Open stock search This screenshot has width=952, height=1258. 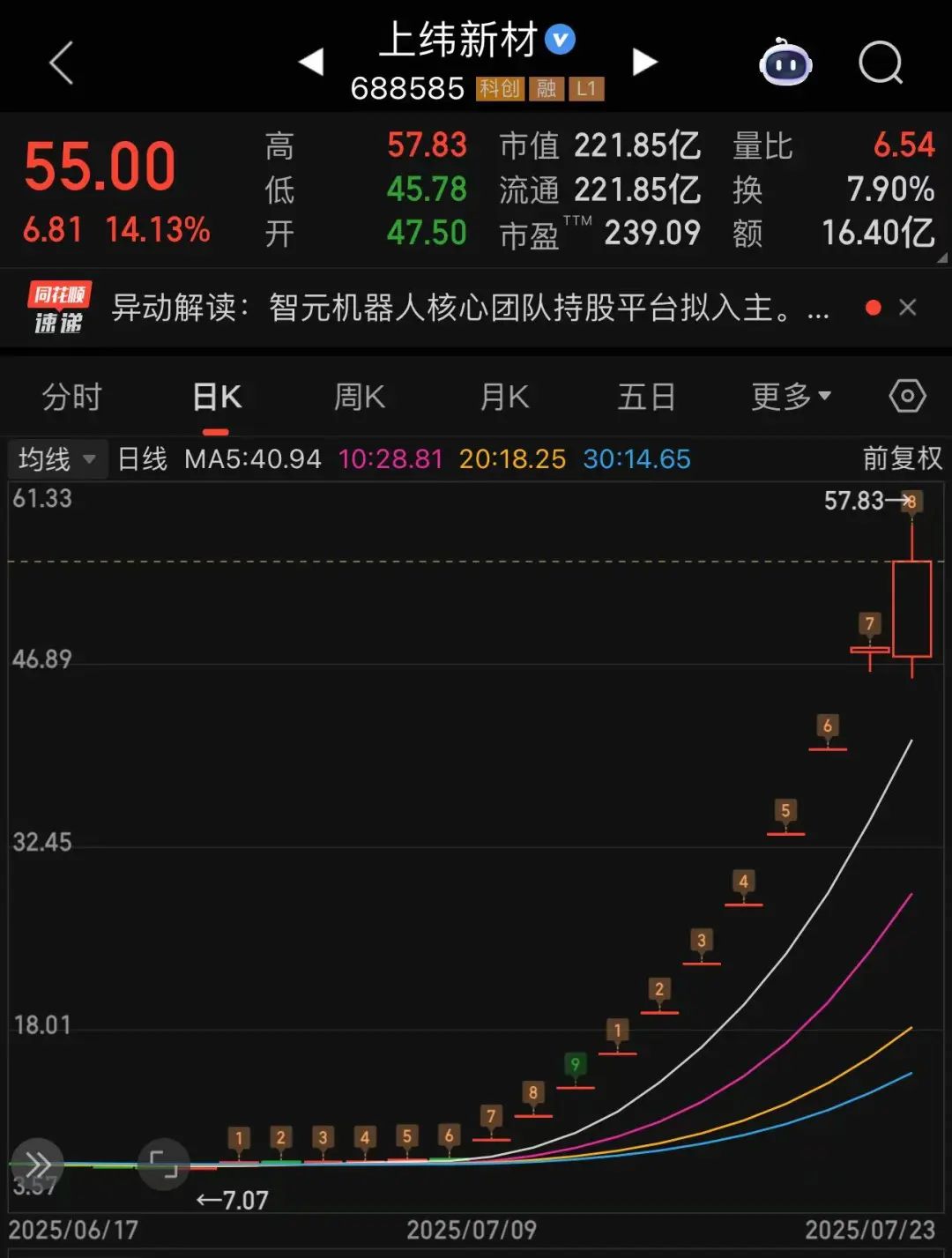click(x=880, y=63)
